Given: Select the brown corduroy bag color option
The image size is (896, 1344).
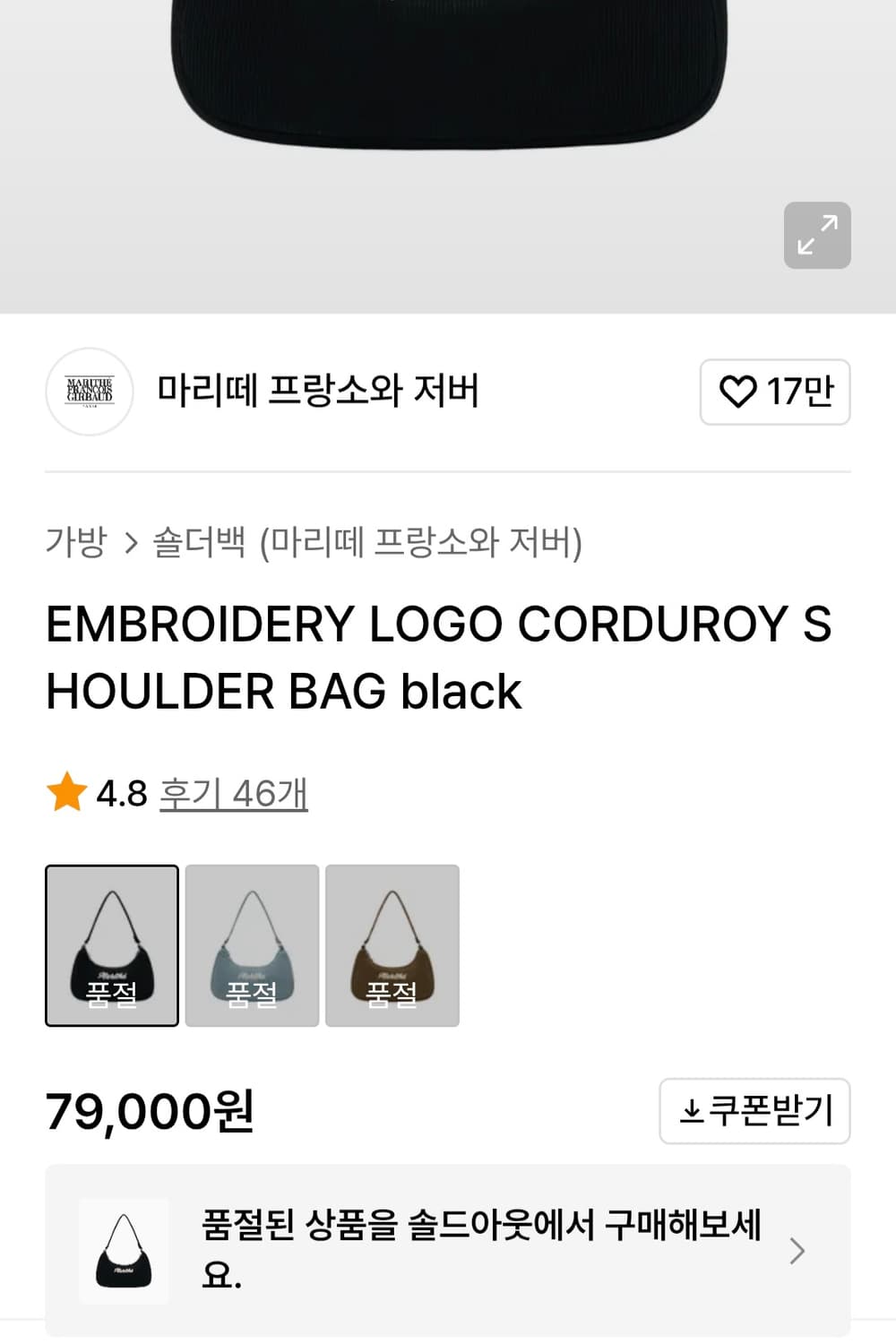Looking at the screenshot, I should (x=392, y=944).
